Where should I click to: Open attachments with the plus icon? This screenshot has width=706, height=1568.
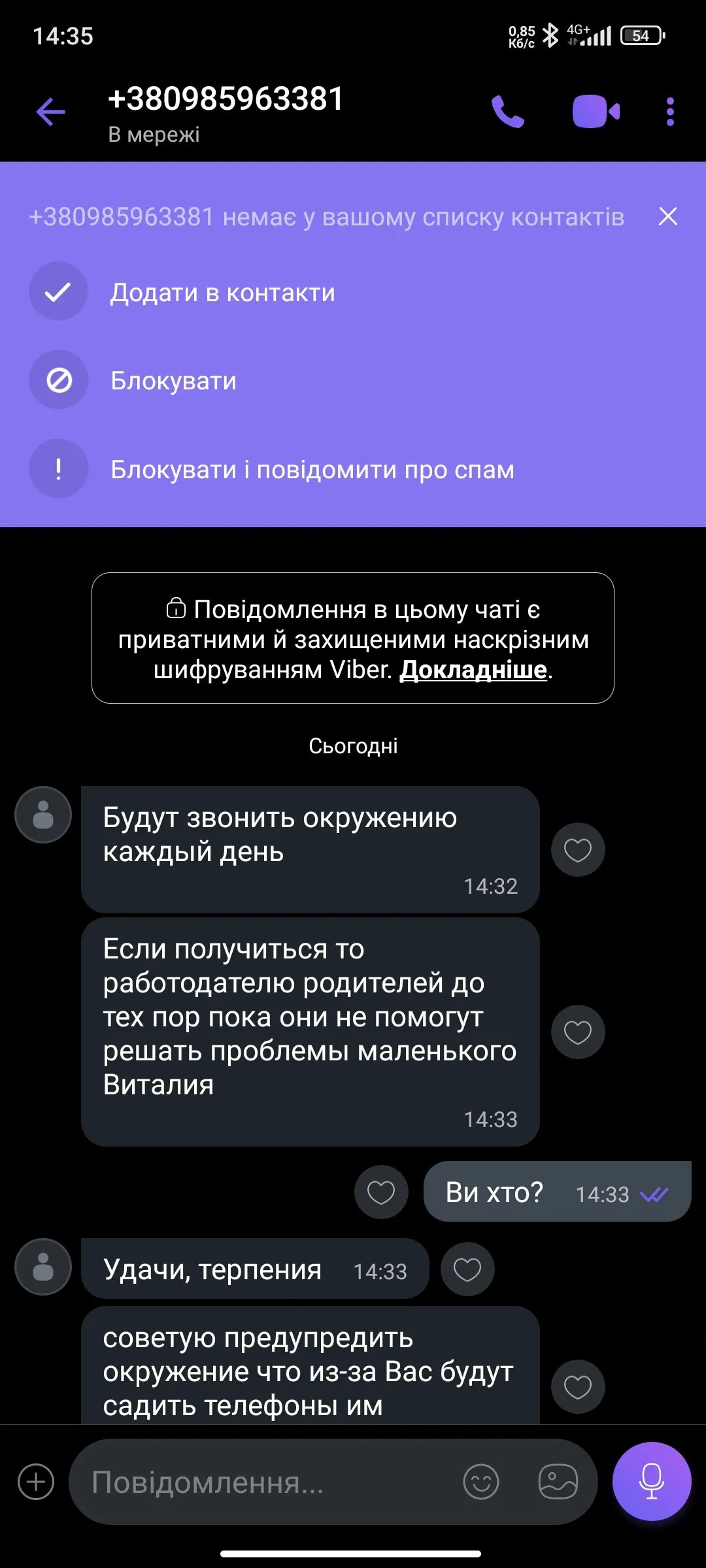37,1482
